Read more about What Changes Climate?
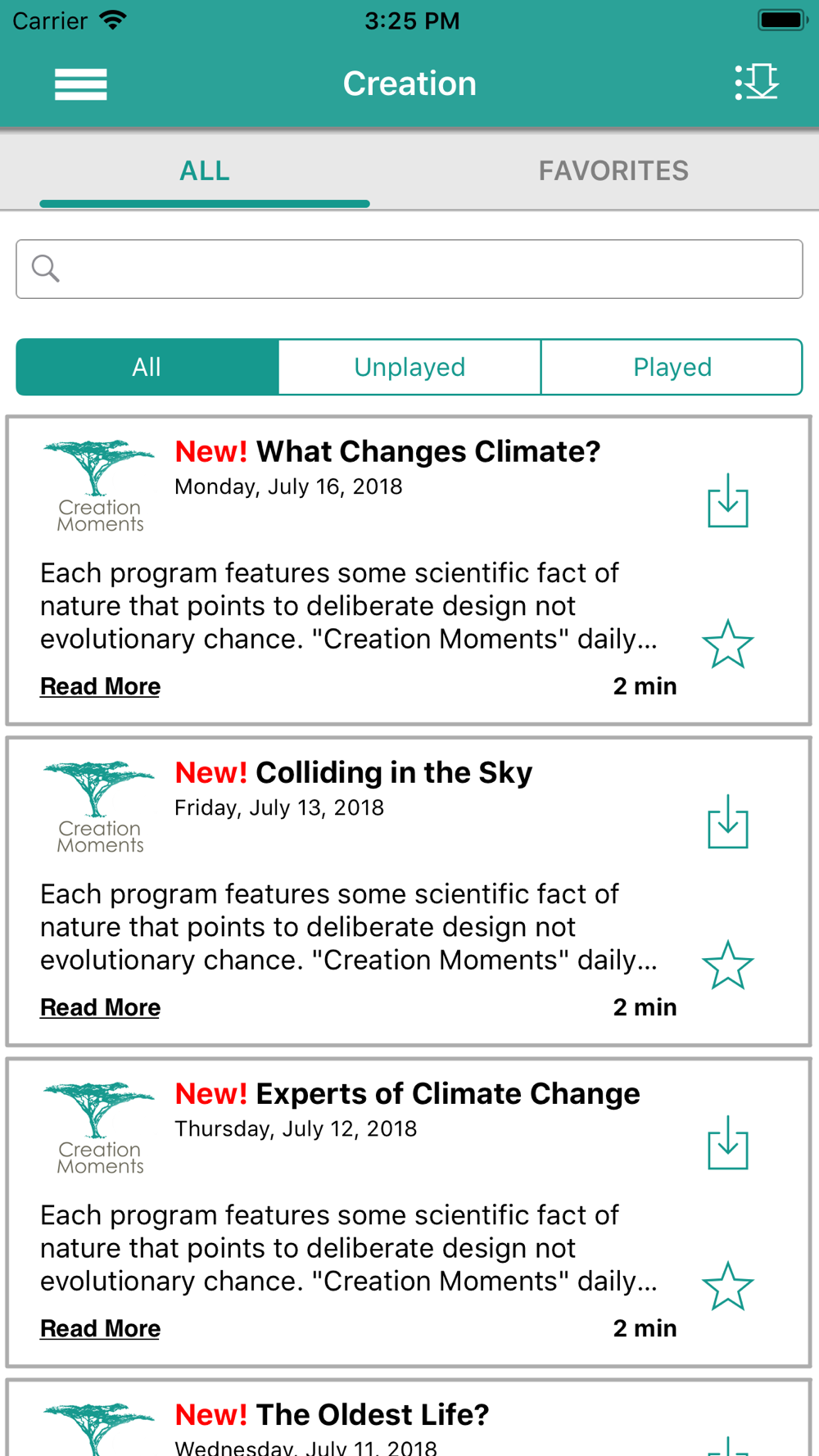The height and width of the screenshot is (1456, 819). 100,686
